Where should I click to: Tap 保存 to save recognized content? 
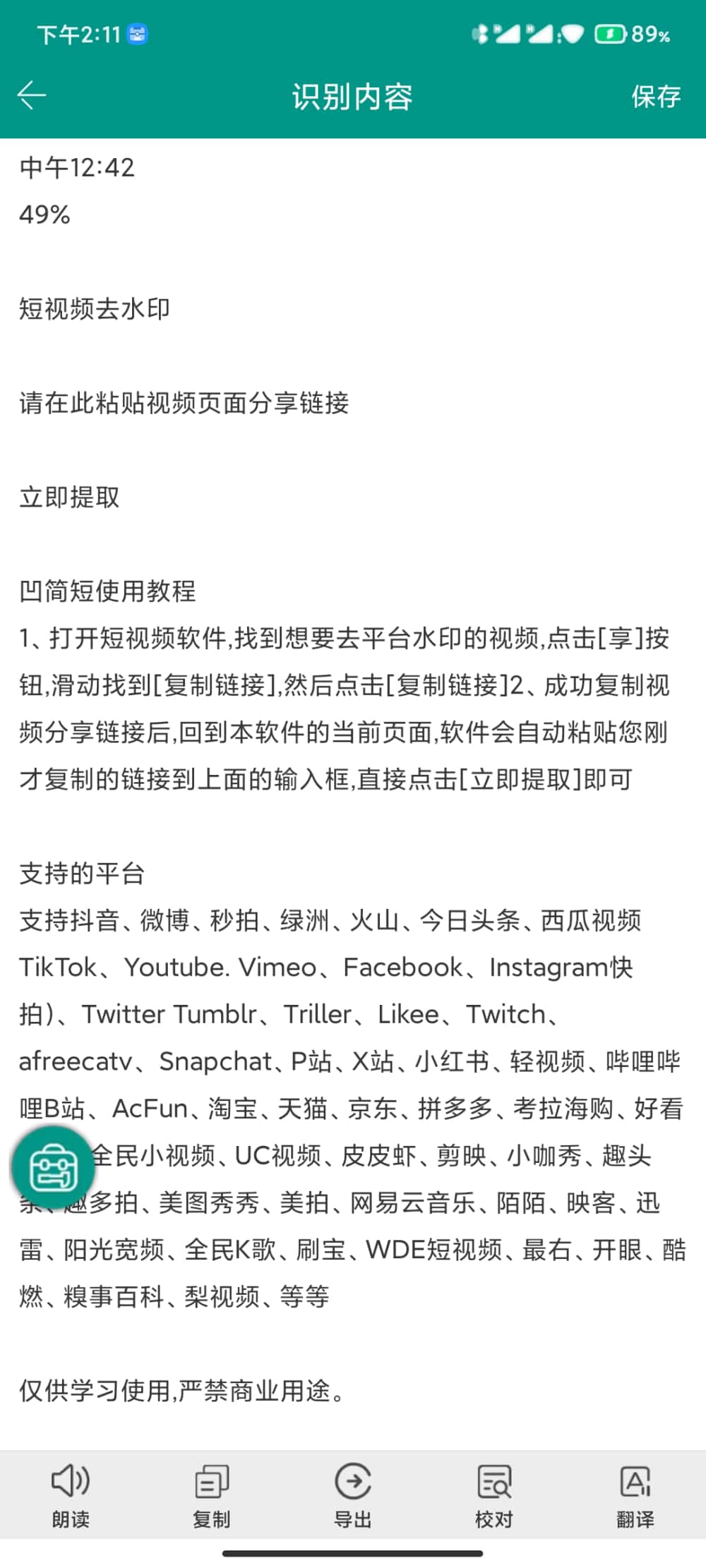pos(656,97)
